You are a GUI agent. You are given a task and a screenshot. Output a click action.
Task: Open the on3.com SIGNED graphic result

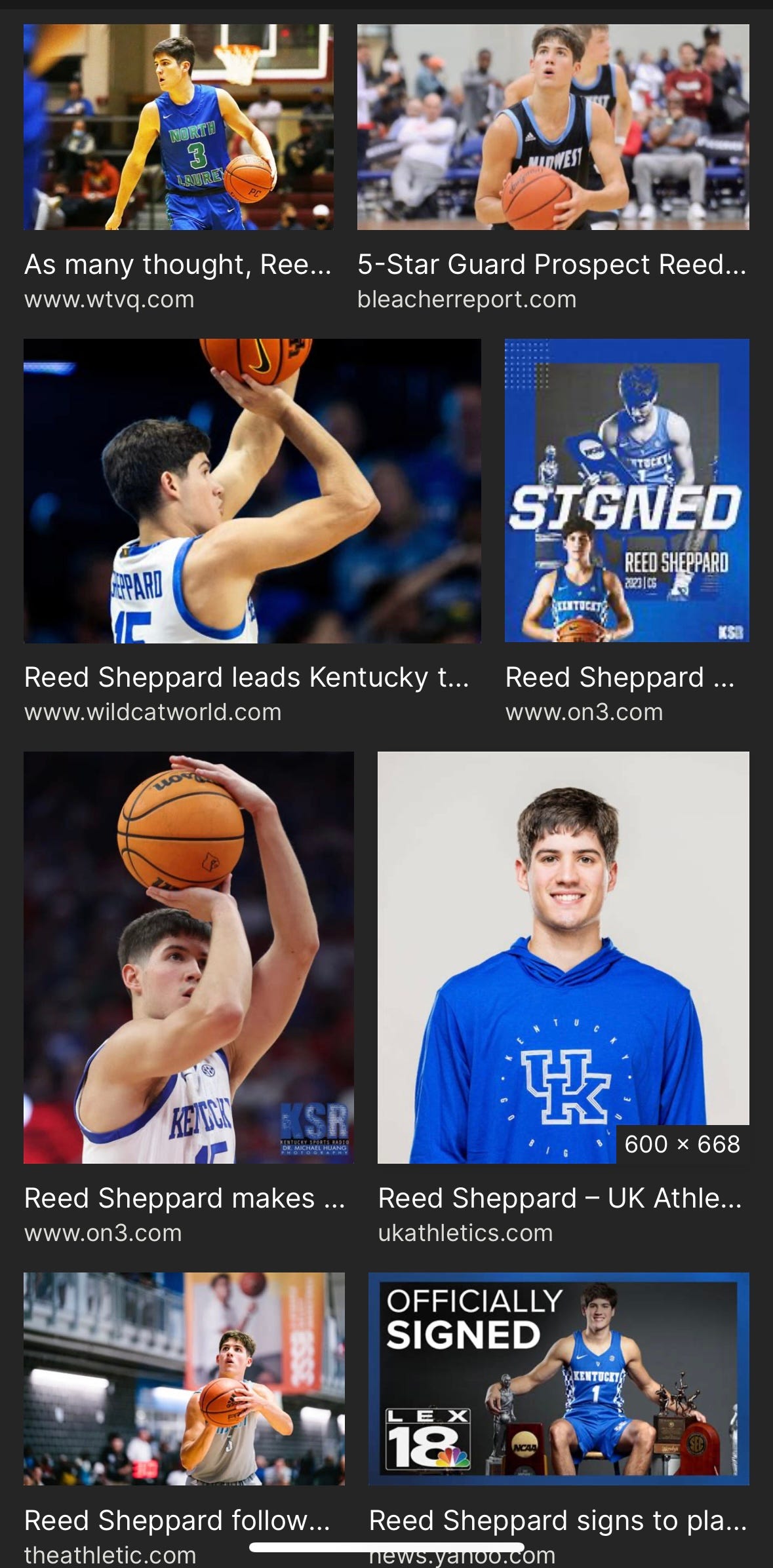[627, 490]
